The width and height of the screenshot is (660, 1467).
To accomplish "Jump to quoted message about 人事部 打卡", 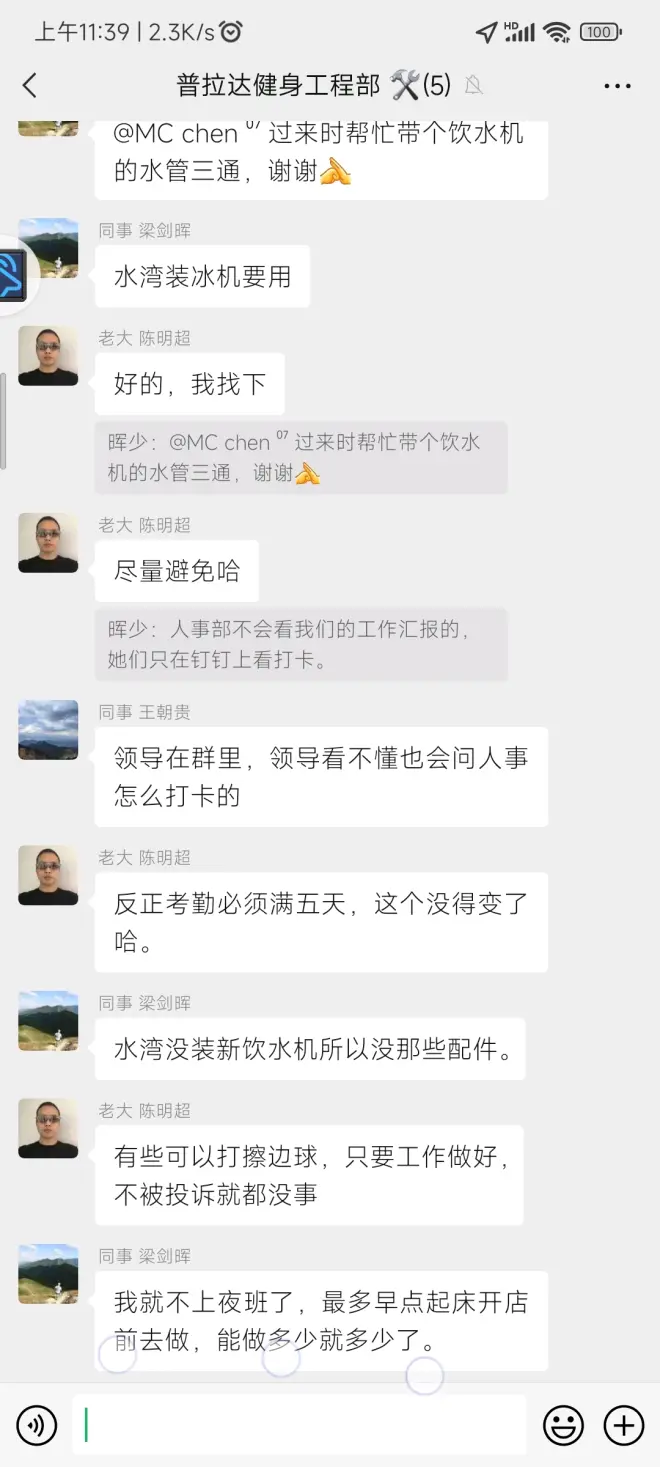I will (300, 644).
